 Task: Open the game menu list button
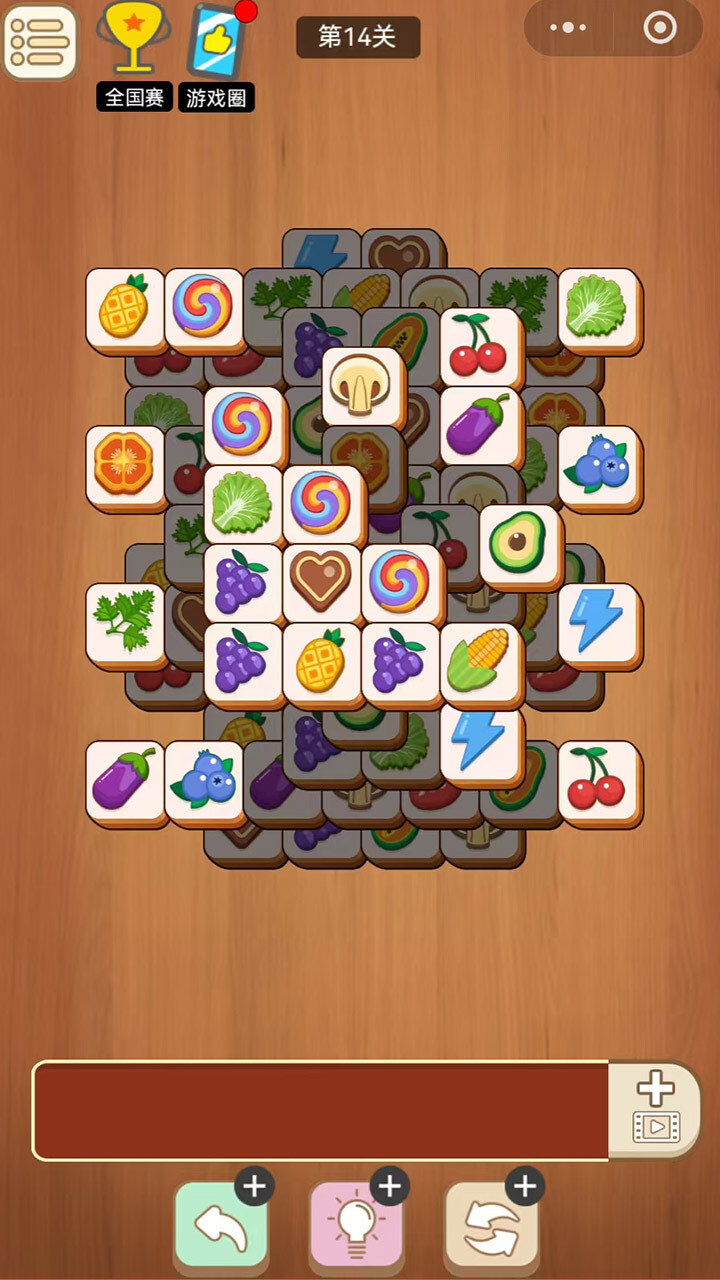(40, 42)
